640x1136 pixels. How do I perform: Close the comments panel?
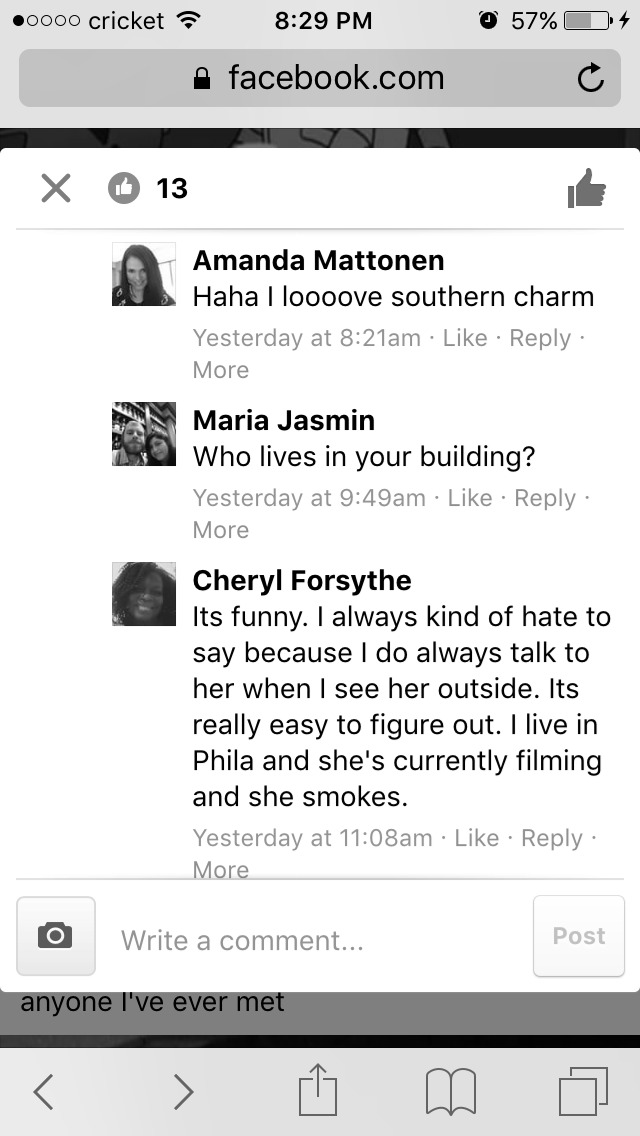[56, 187]
